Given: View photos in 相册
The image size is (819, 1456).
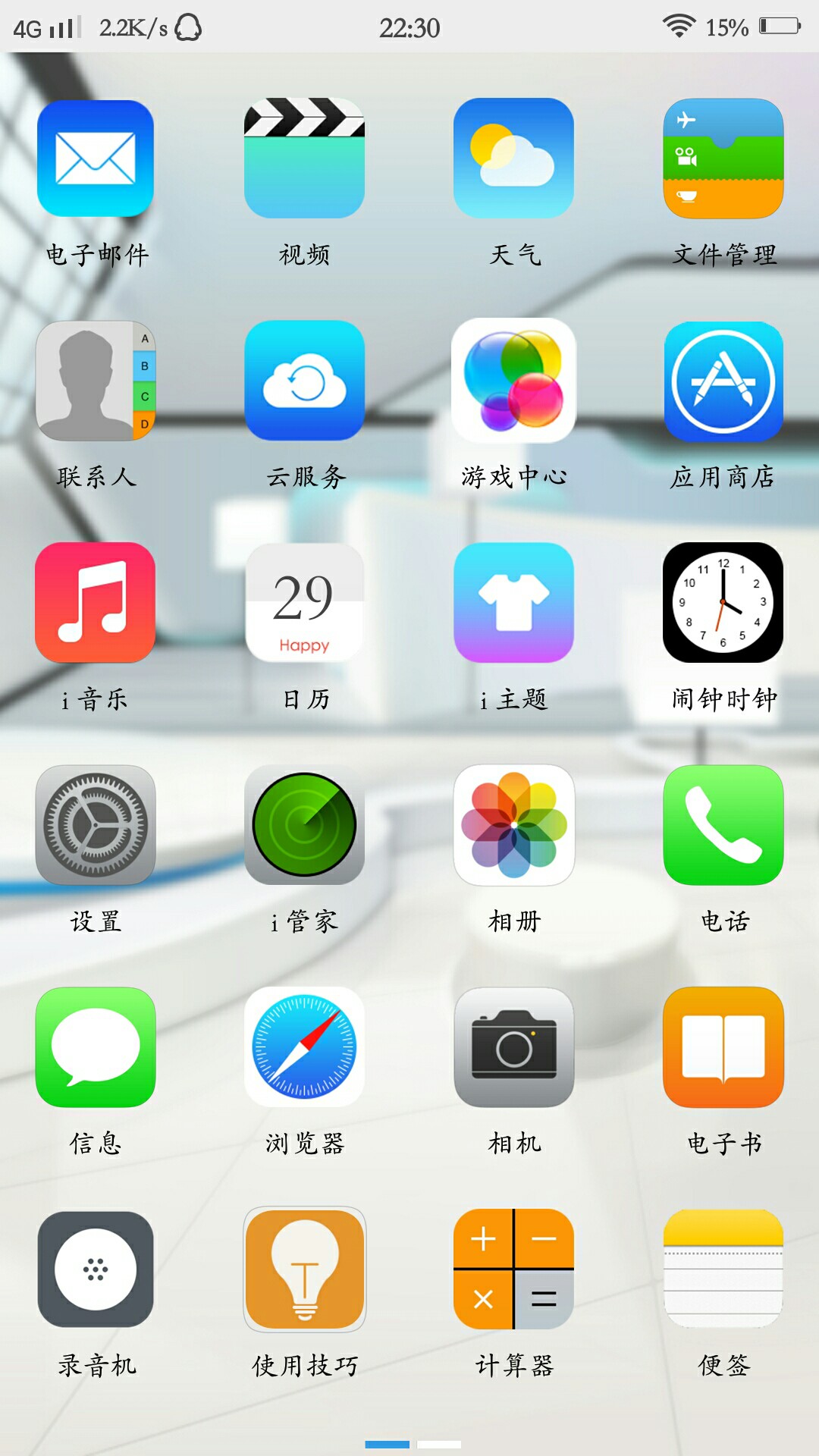Looking at the screenshot, I should 513,827.
